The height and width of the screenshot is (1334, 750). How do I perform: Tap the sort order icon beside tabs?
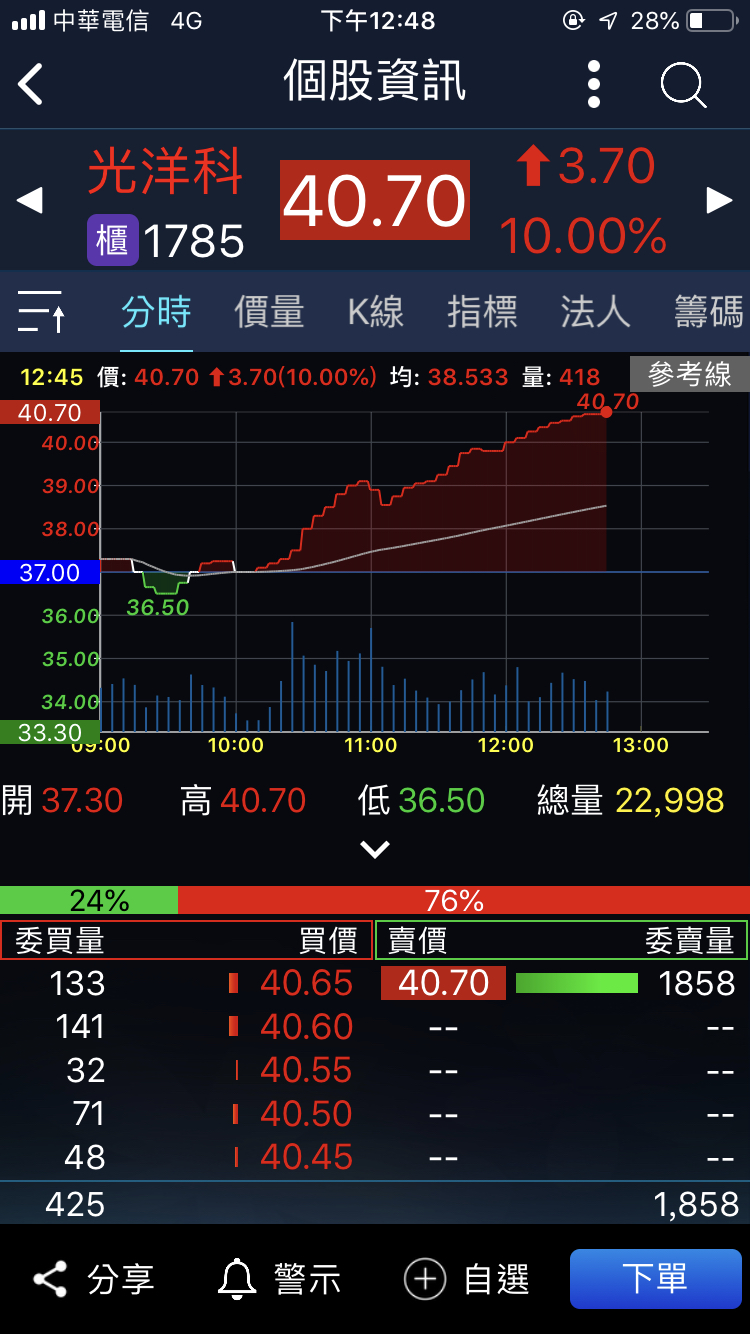pyautogui.click(x=41, y=312)
